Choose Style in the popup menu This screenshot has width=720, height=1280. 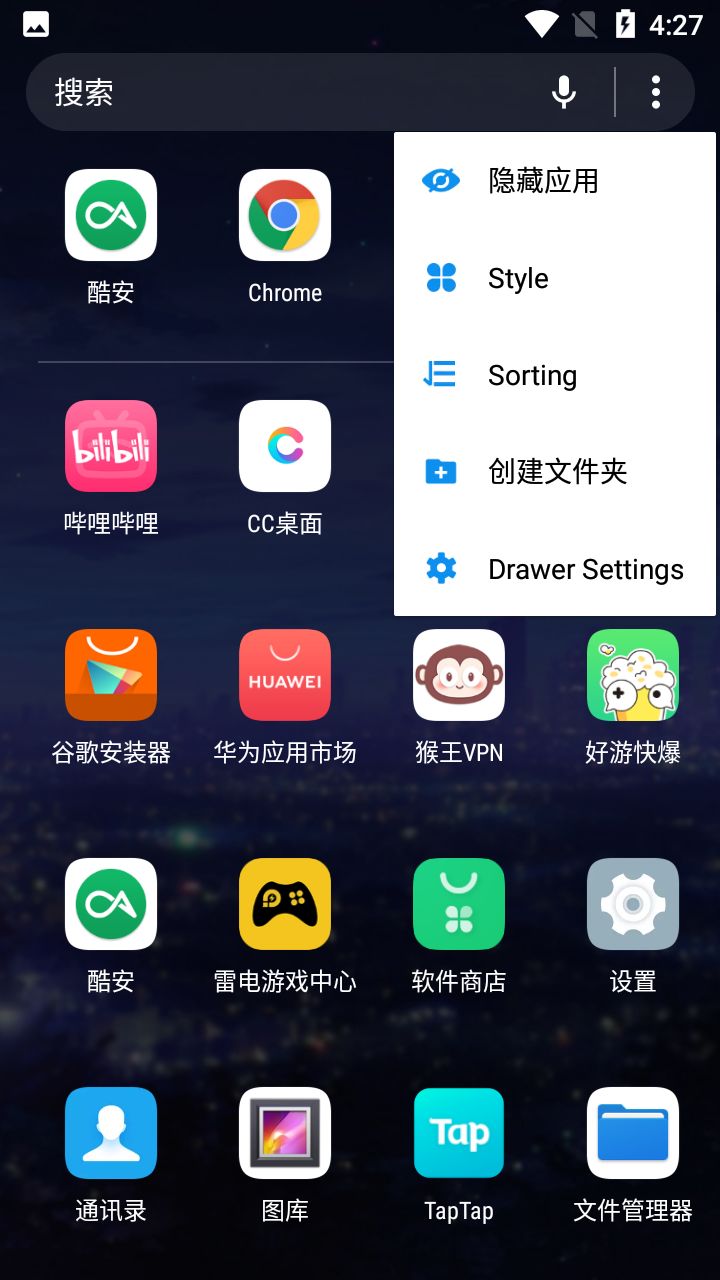point(555,278)
